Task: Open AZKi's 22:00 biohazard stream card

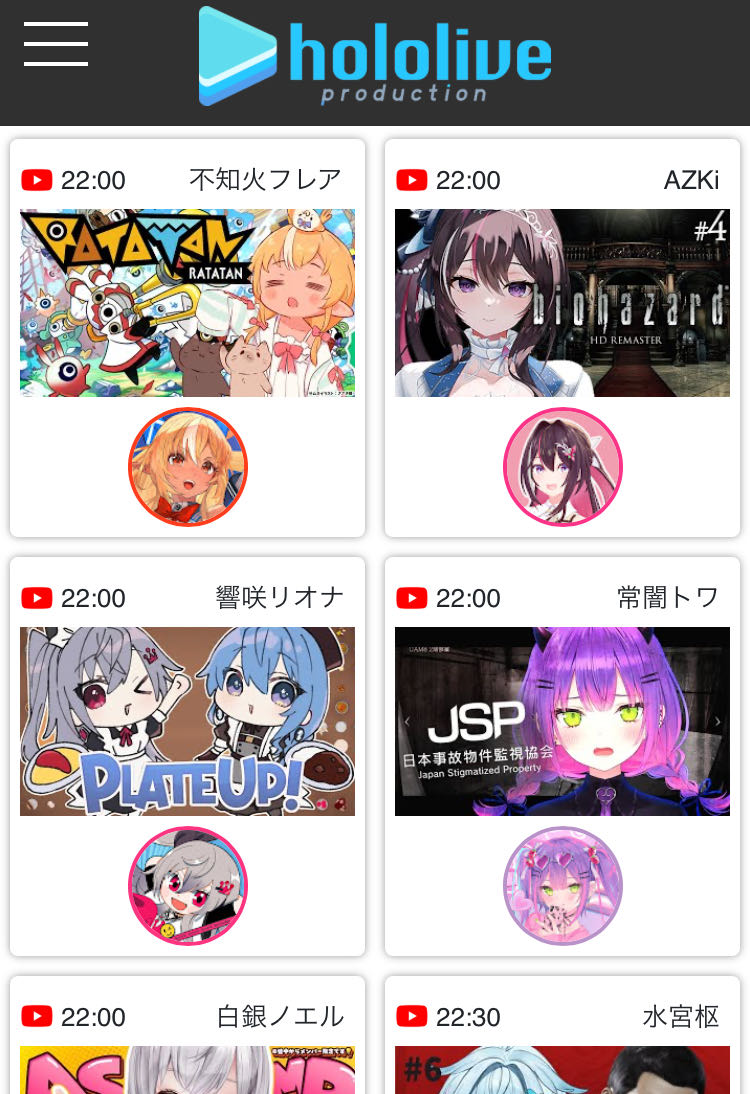Action: point(562,303)
